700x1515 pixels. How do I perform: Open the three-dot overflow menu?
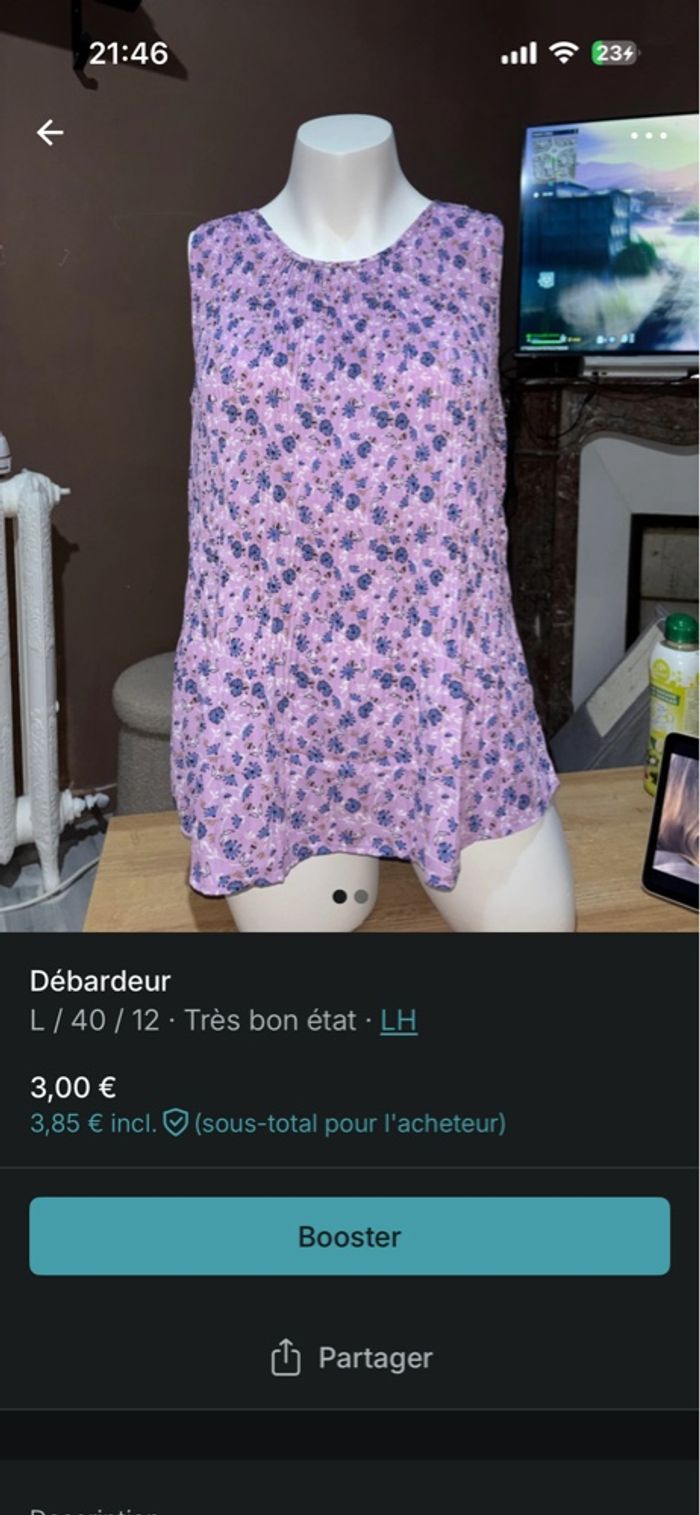click(x=648, y=135)
